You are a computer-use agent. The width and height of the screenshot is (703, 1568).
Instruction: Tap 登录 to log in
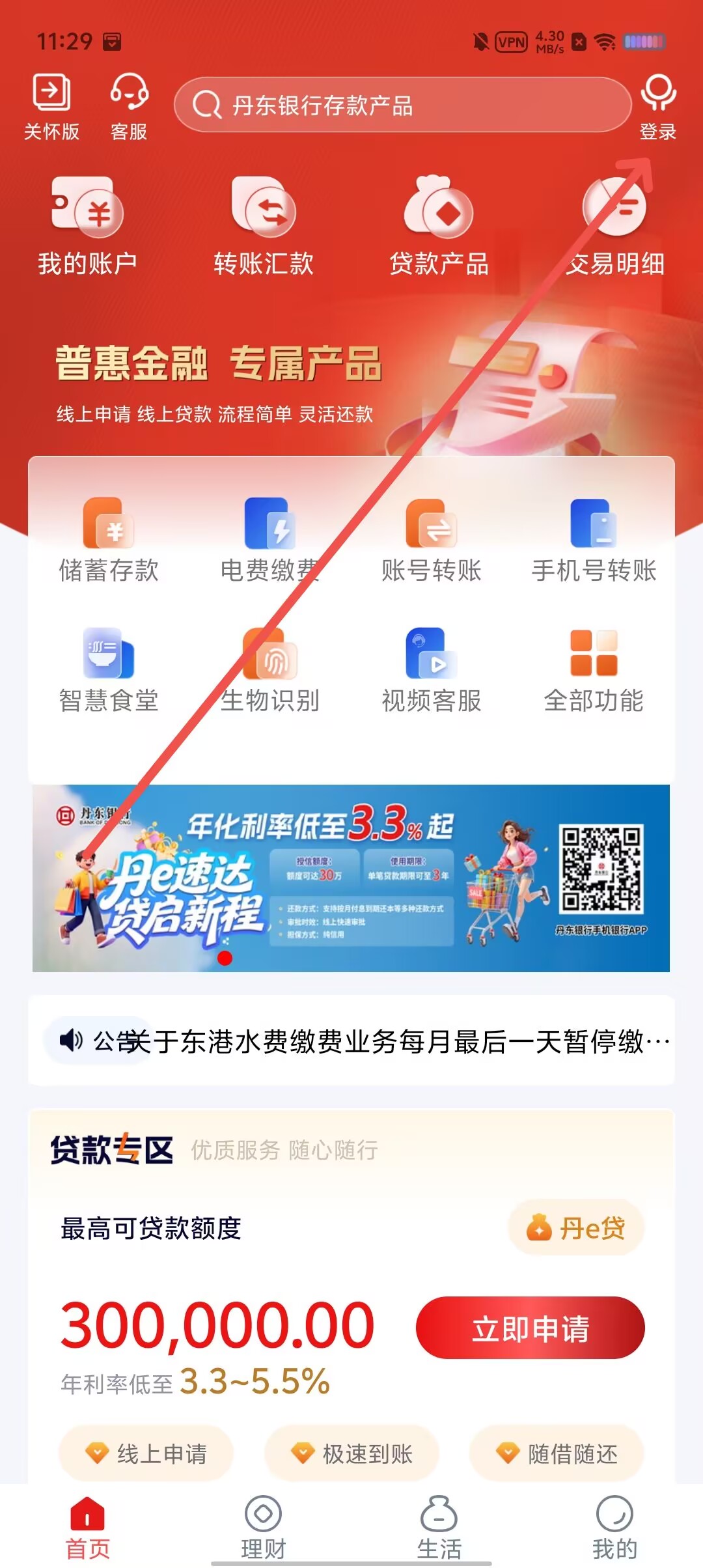(658, 107)
